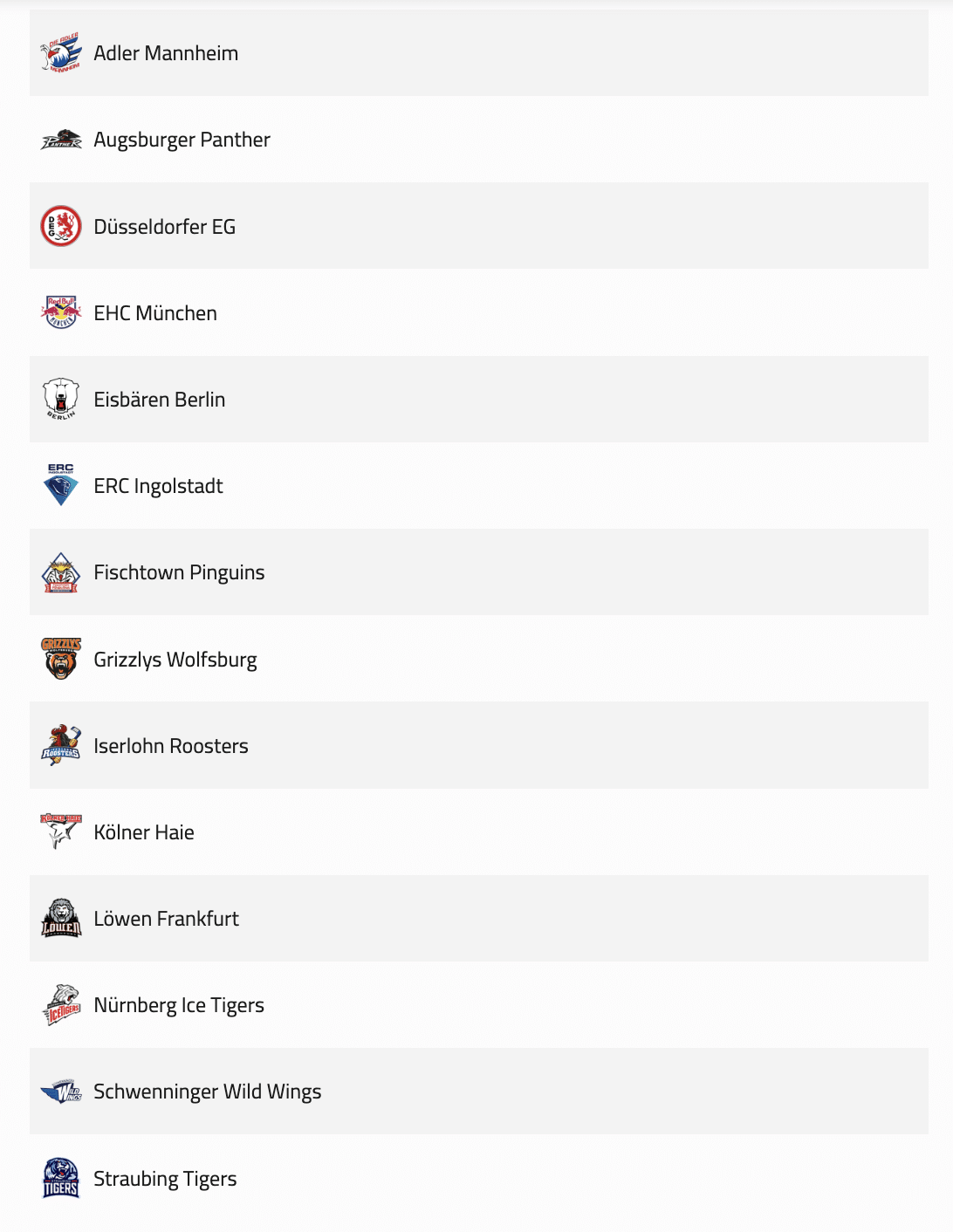
Task: Open the Kölner Haie row
Action: tap(144, 832)
